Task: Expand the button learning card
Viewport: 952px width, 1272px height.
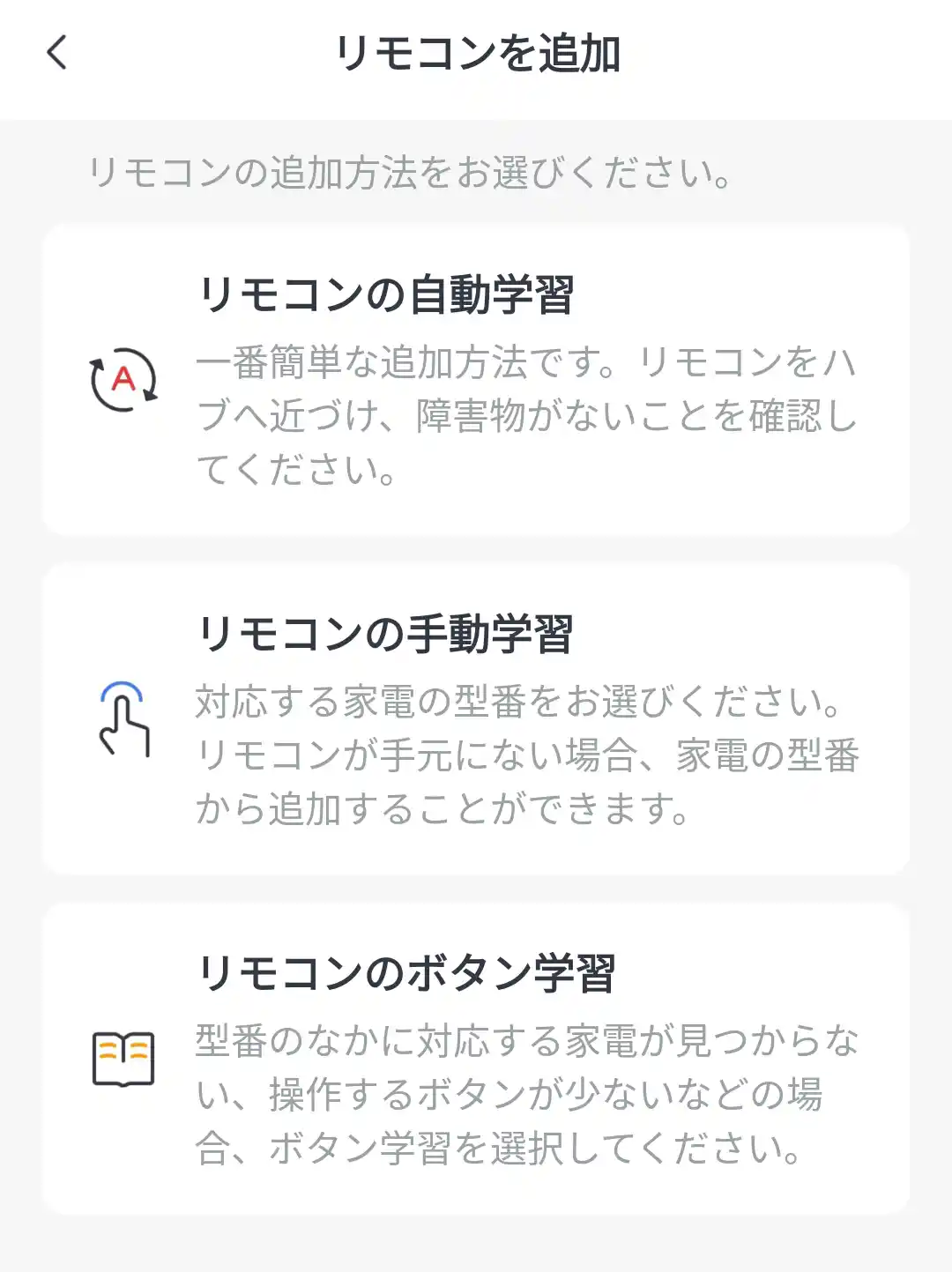Action: click(476, 1053)
